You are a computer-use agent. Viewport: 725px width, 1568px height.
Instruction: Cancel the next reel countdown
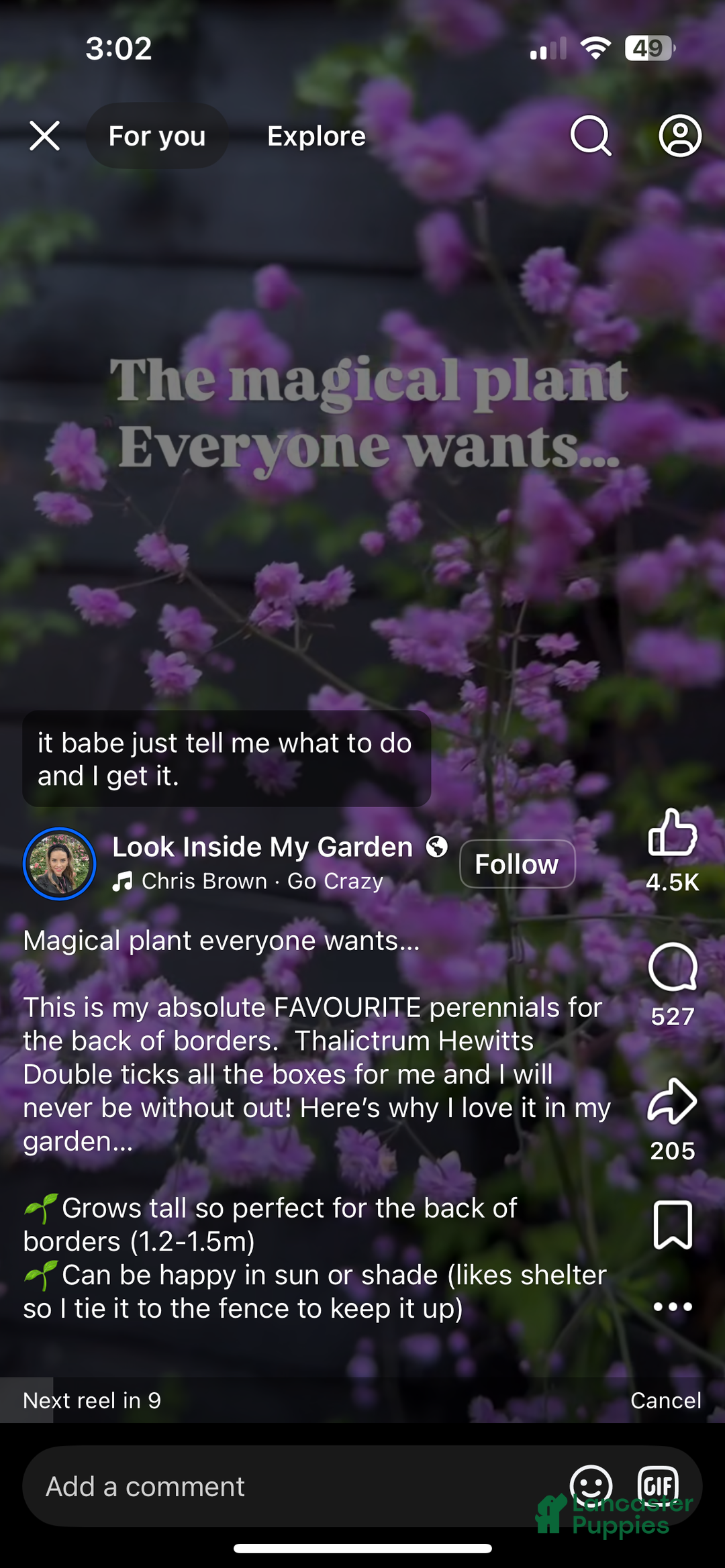[x=665, y=1400]
